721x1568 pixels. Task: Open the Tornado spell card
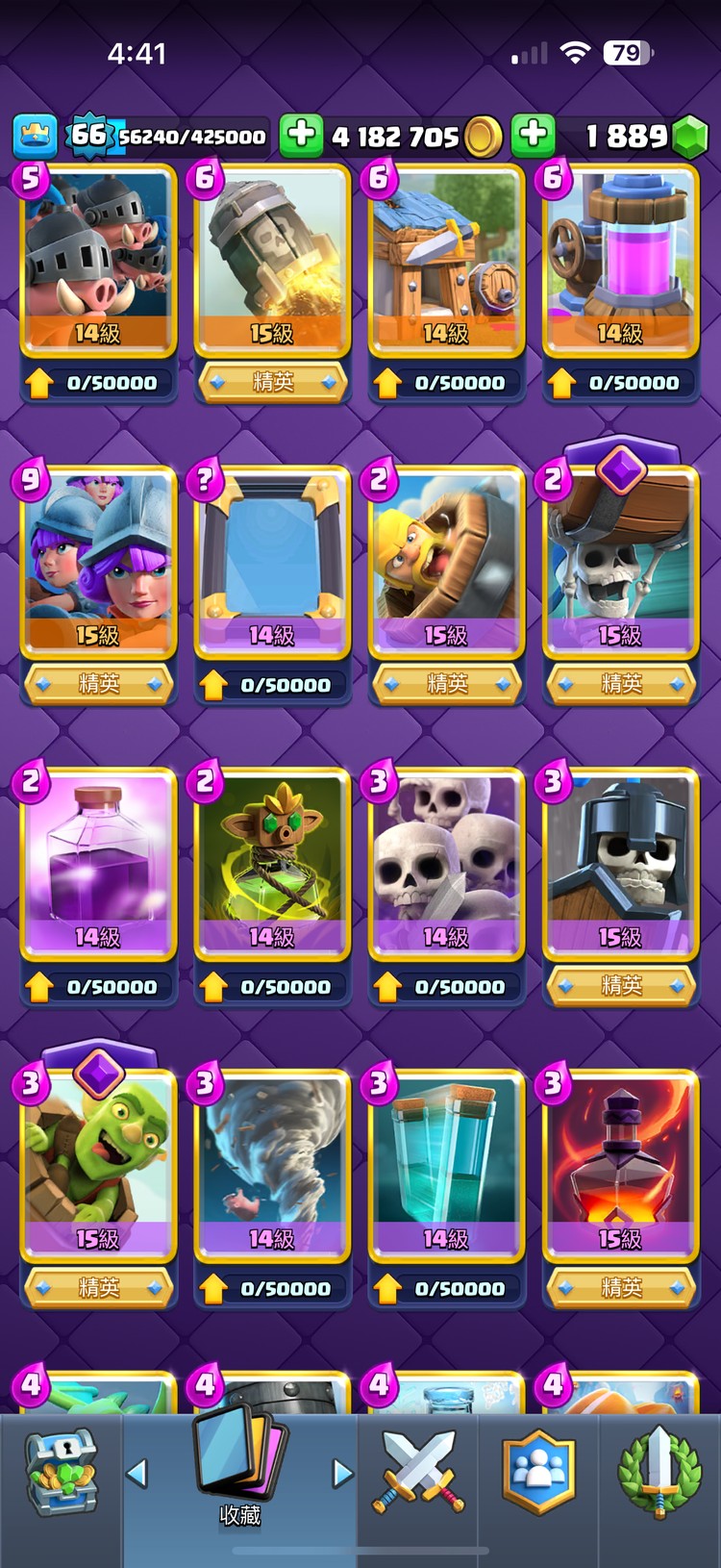tap(272, 1166)
